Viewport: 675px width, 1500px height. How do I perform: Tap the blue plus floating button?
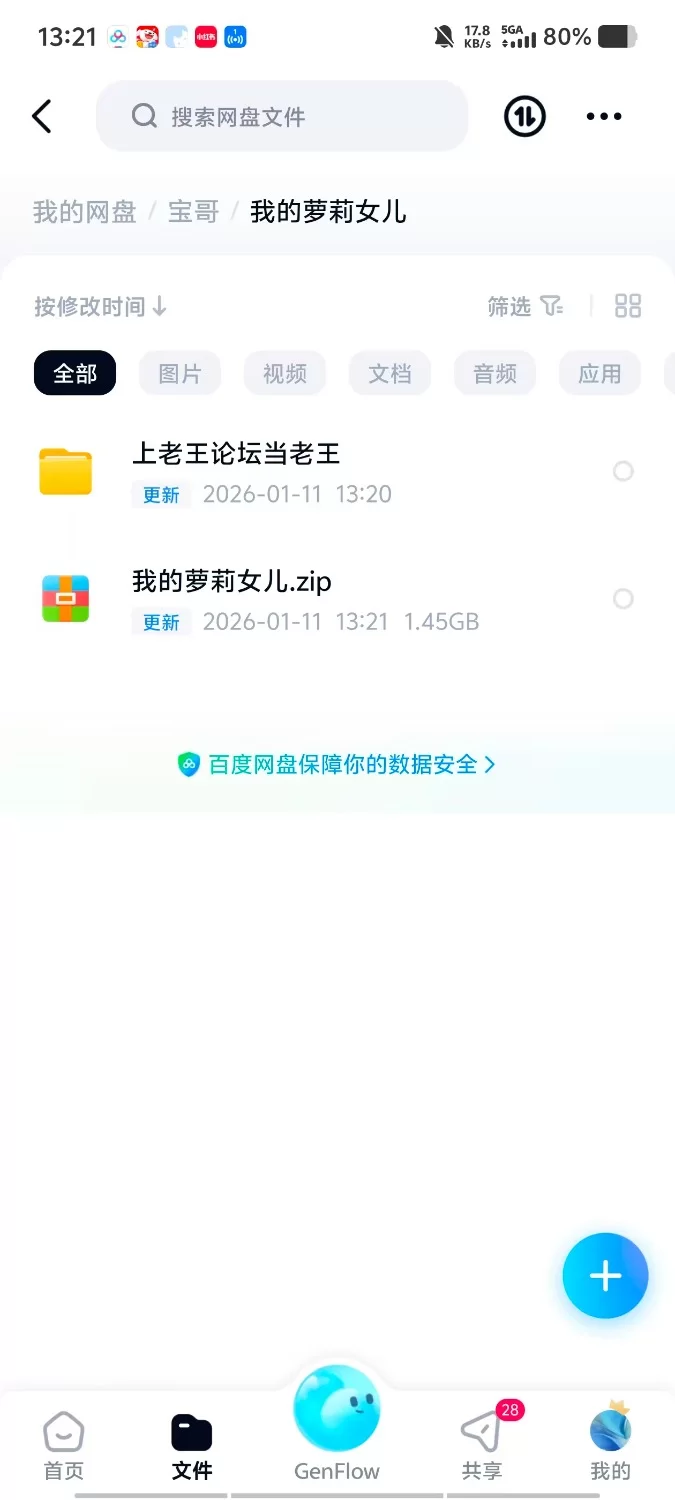point(605,1276)
